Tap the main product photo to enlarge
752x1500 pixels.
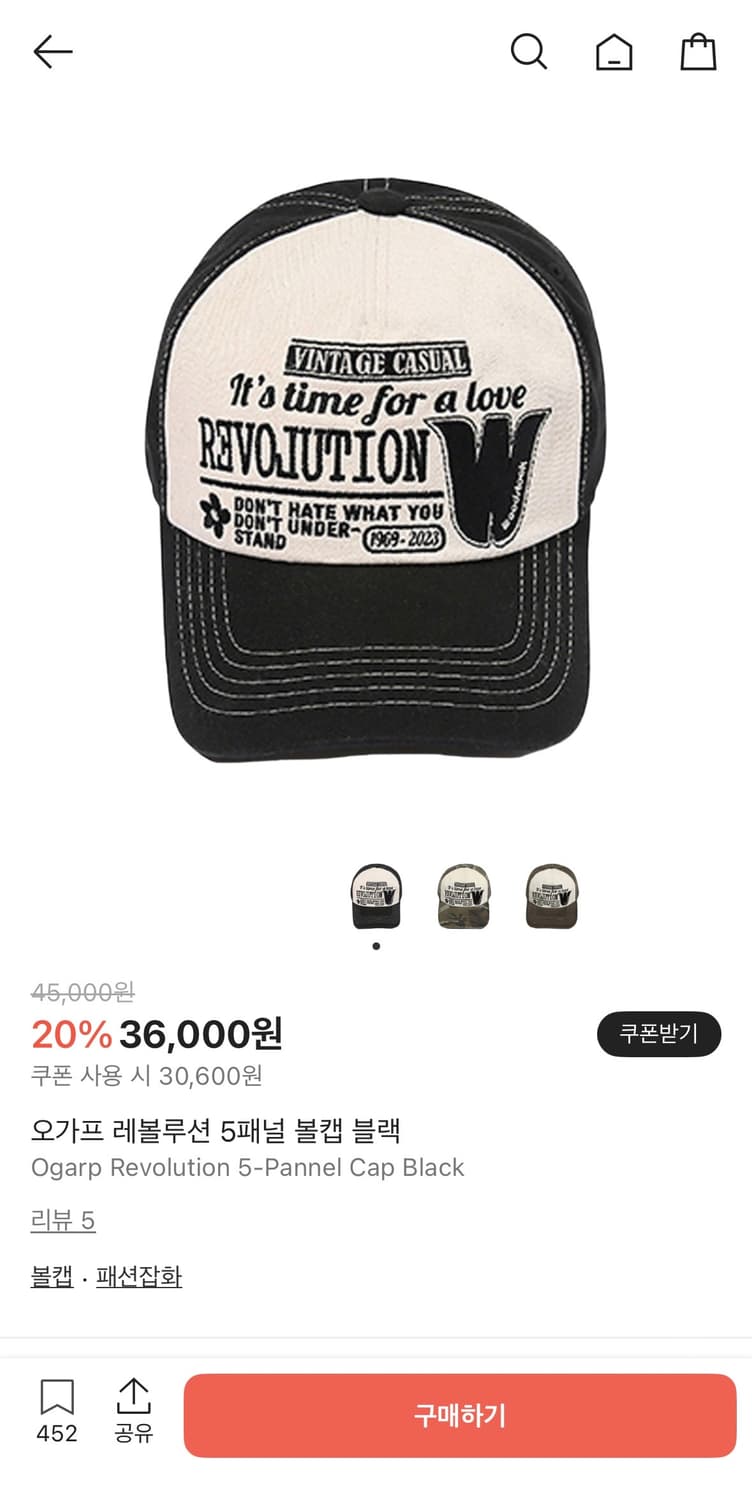(x=376, y=470)
